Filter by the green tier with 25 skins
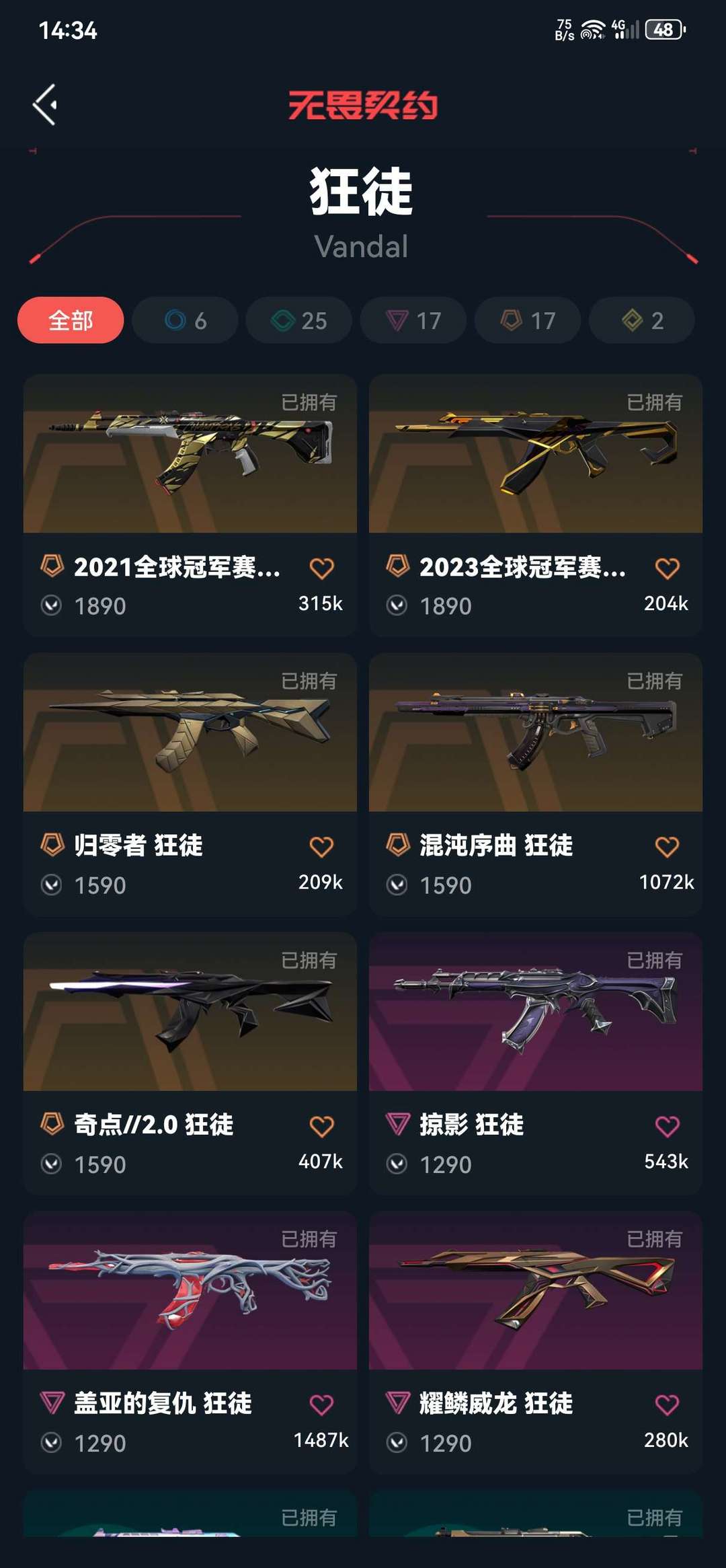This screenshot has width=726, height=1568. (299, 320)
